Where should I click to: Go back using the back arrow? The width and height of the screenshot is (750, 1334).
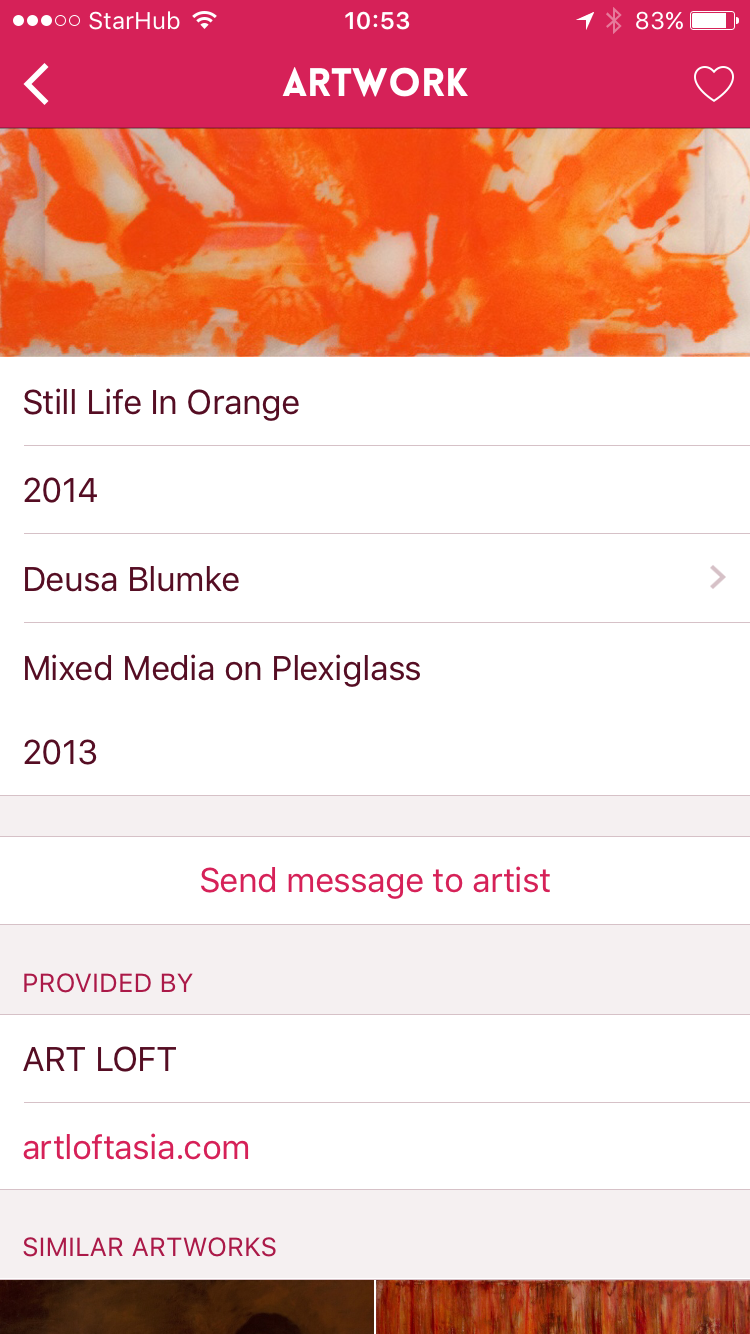click(37, 84)
